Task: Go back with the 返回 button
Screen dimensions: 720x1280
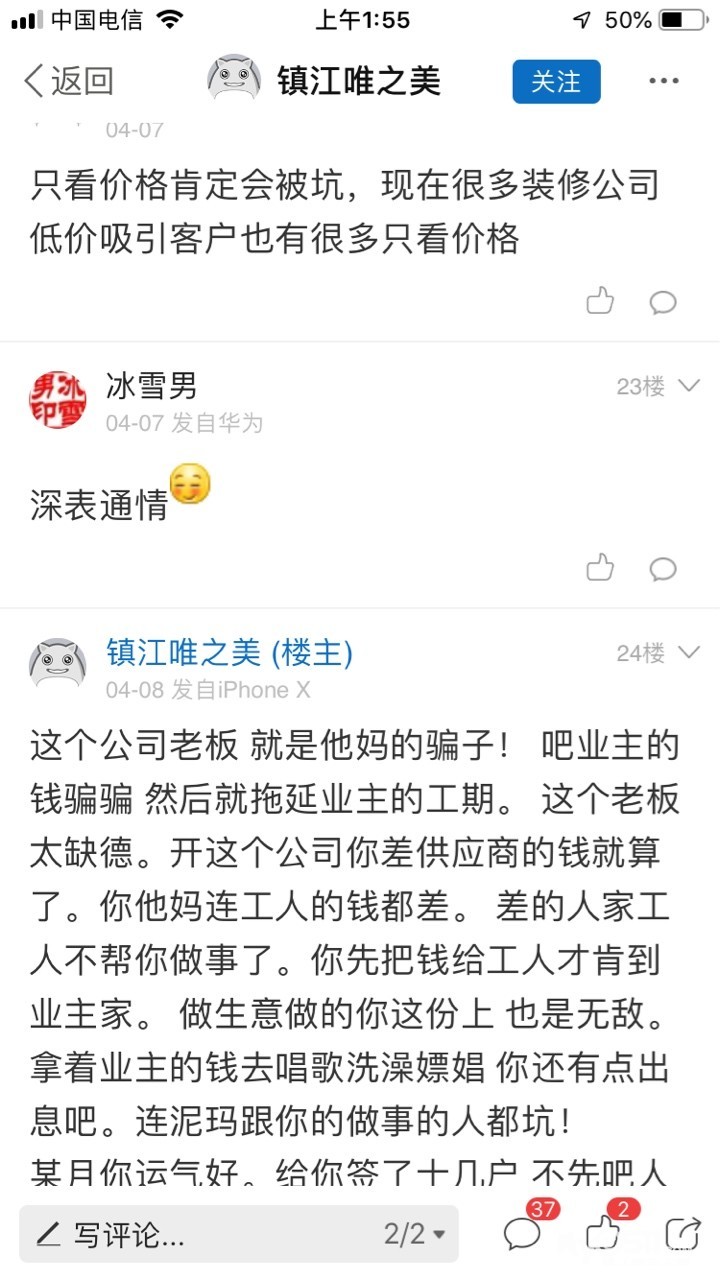Action: [68, 81]
